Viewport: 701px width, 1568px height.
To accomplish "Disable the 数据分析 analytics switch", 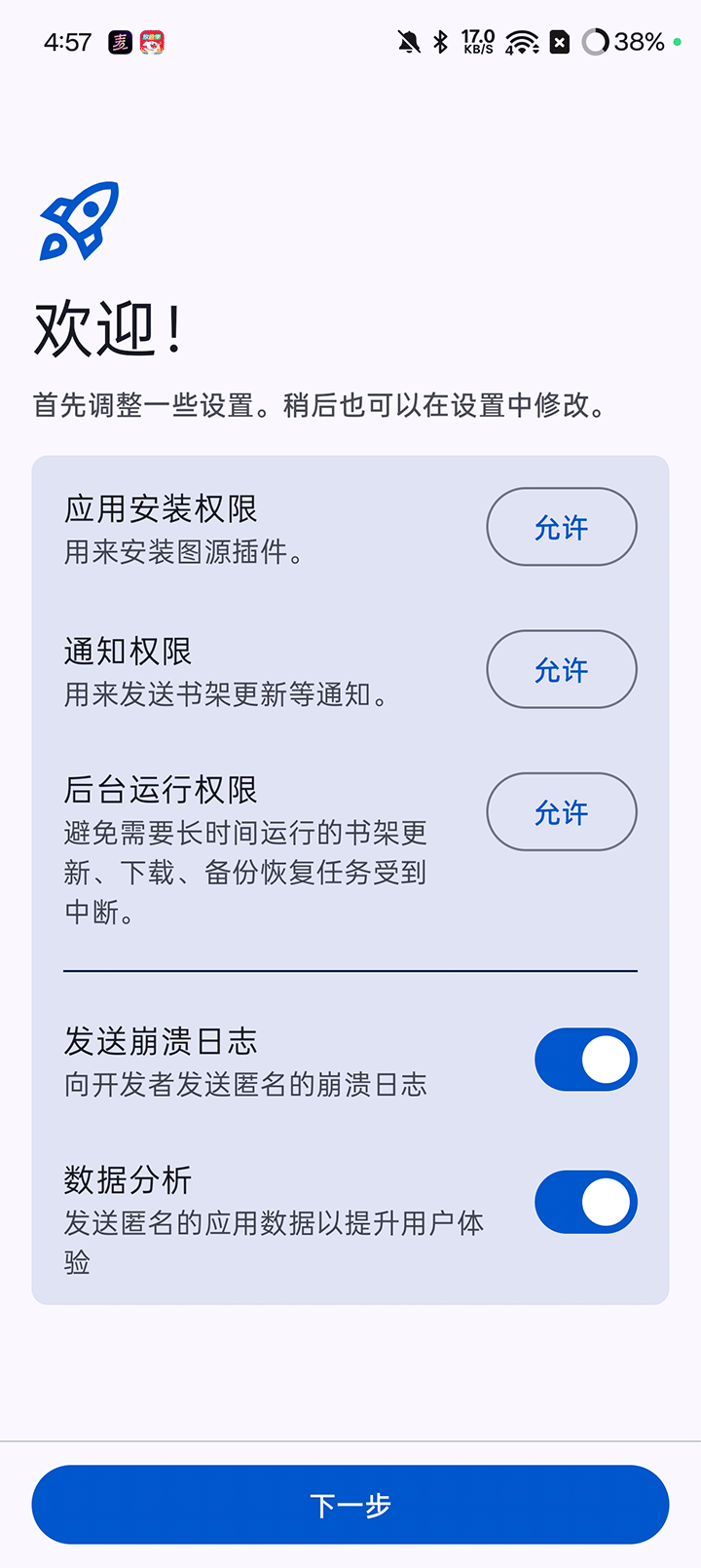I will (585, 1202).
